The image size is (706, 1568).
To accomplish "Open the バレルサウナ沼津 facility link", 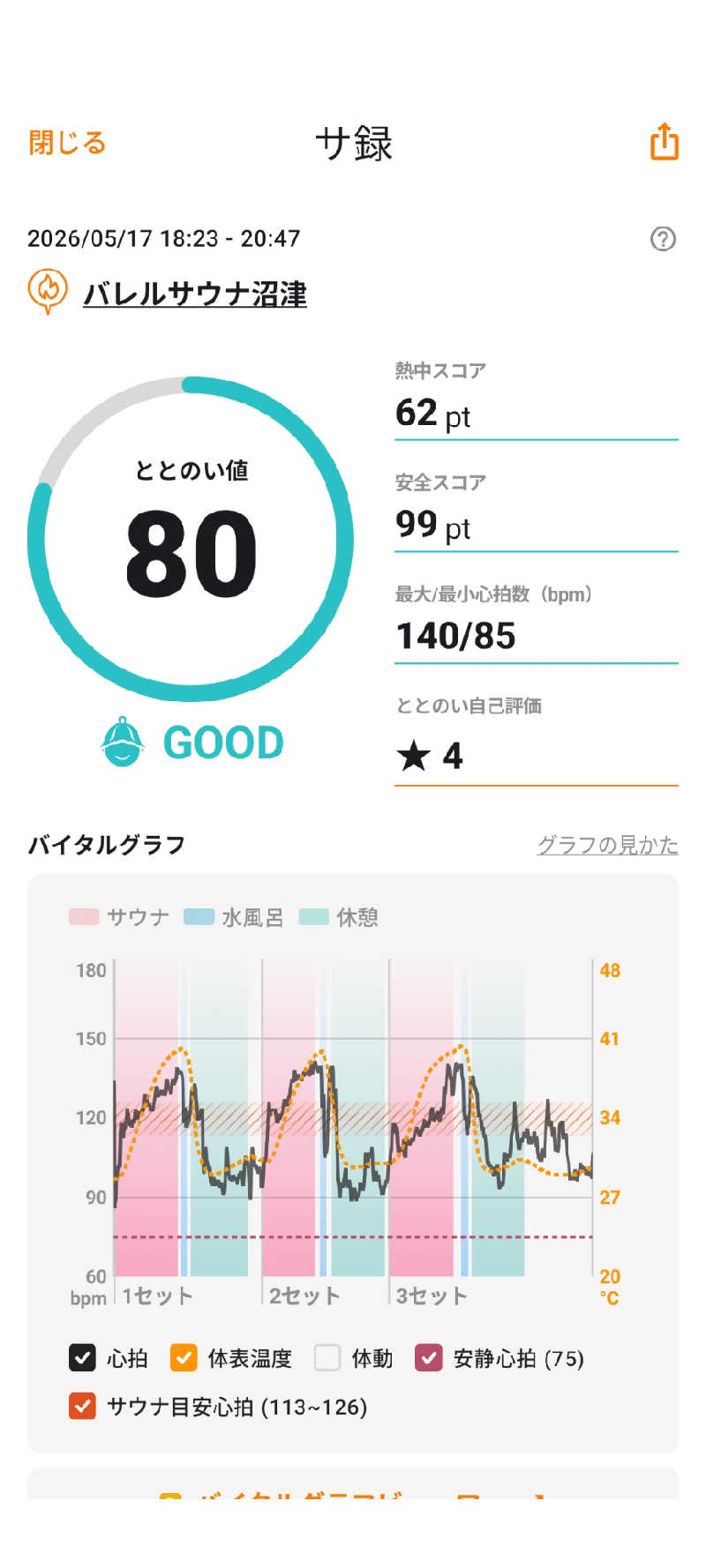I will point(195,293).
